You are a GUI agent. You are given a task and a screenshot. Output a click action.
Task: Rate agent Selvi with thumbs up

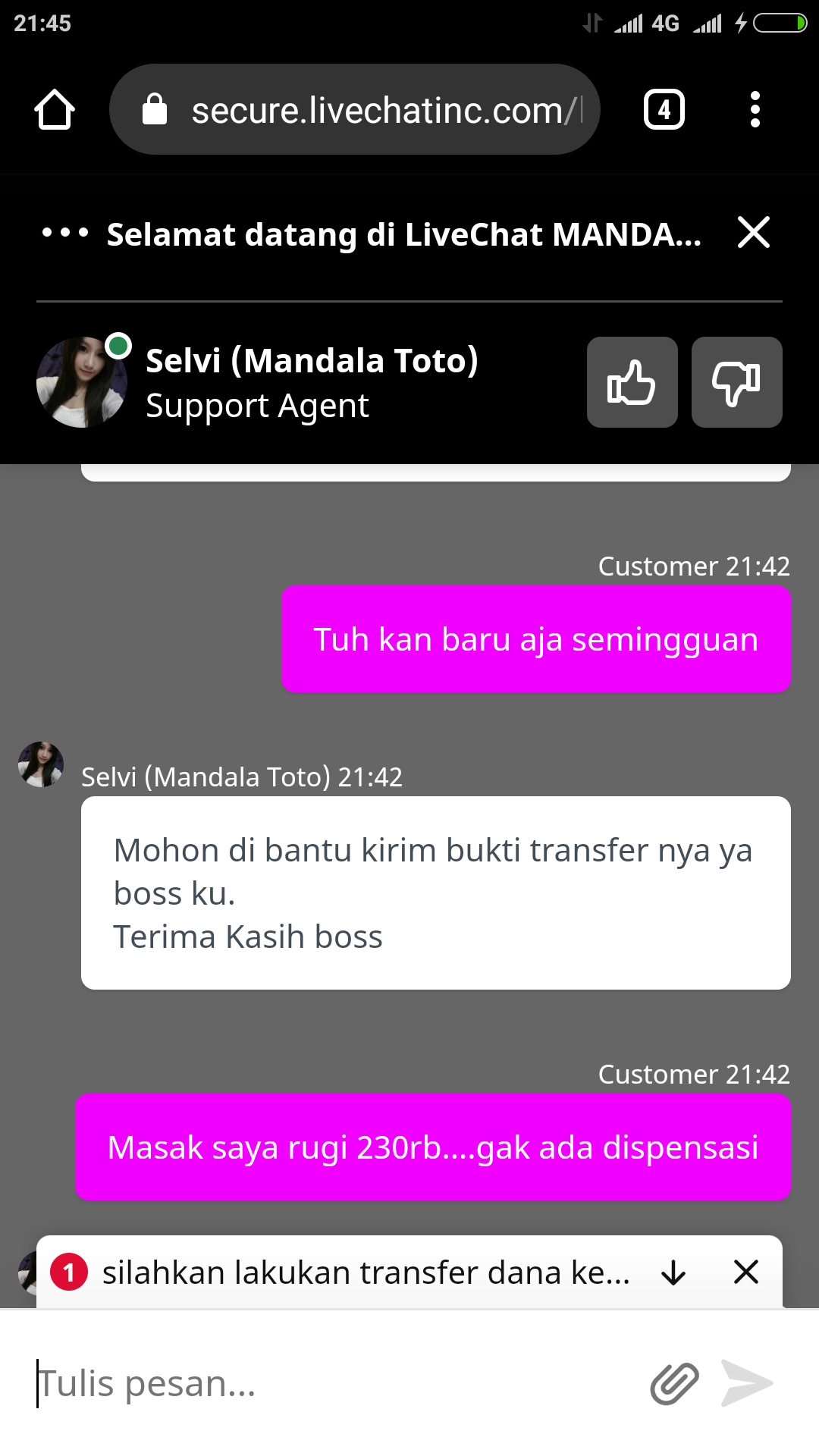(x=632, y=382)
